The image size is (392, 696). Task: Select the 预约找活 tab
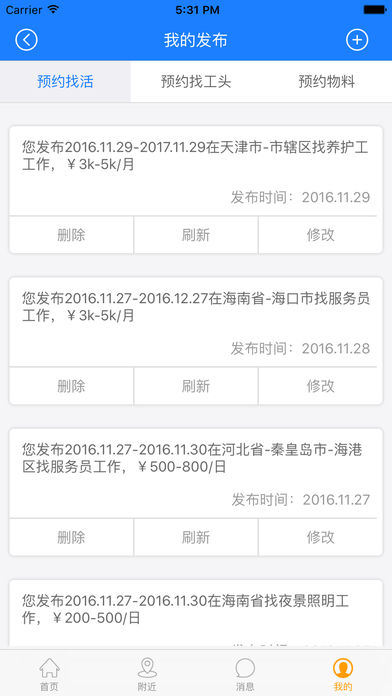65,82
